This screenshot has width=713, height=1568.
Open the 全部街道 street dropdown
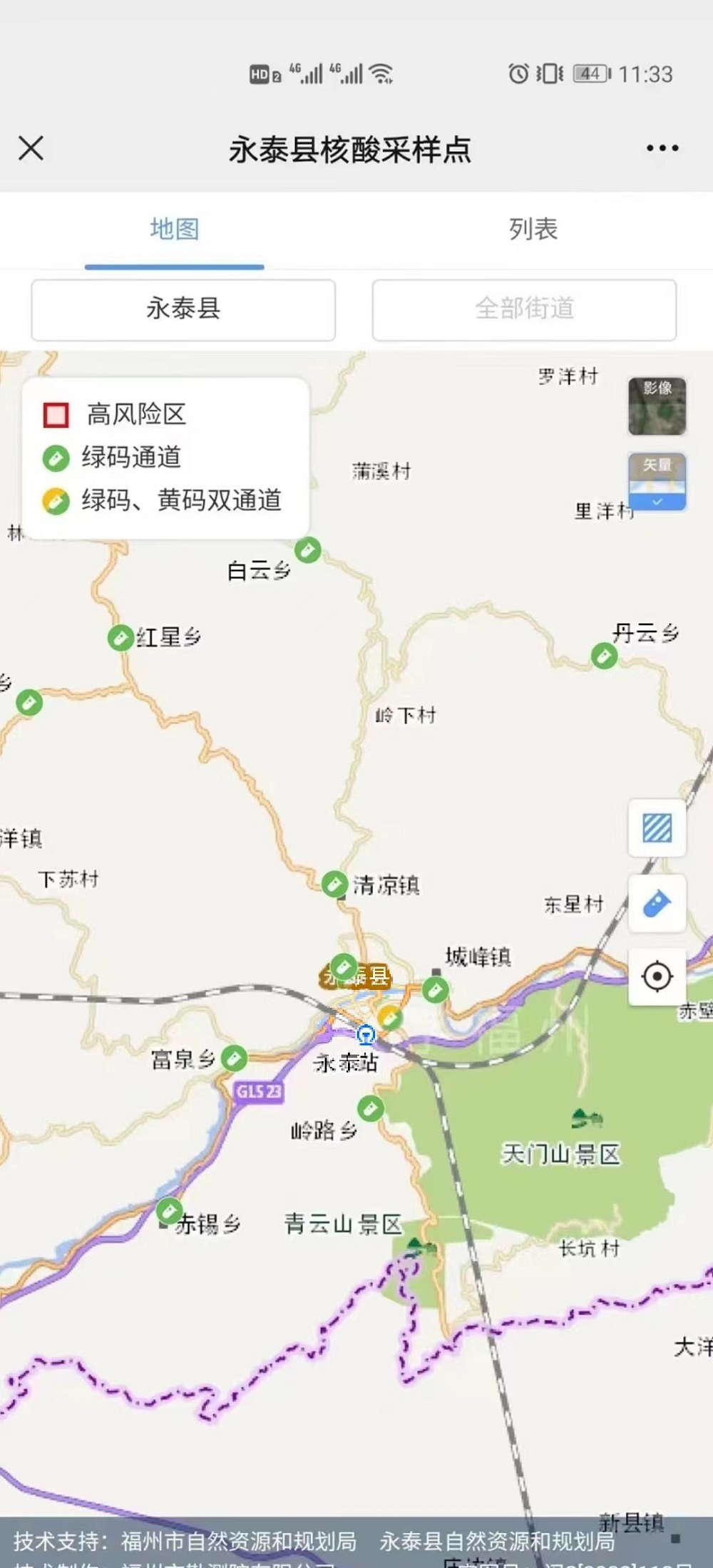coord(524,309)
